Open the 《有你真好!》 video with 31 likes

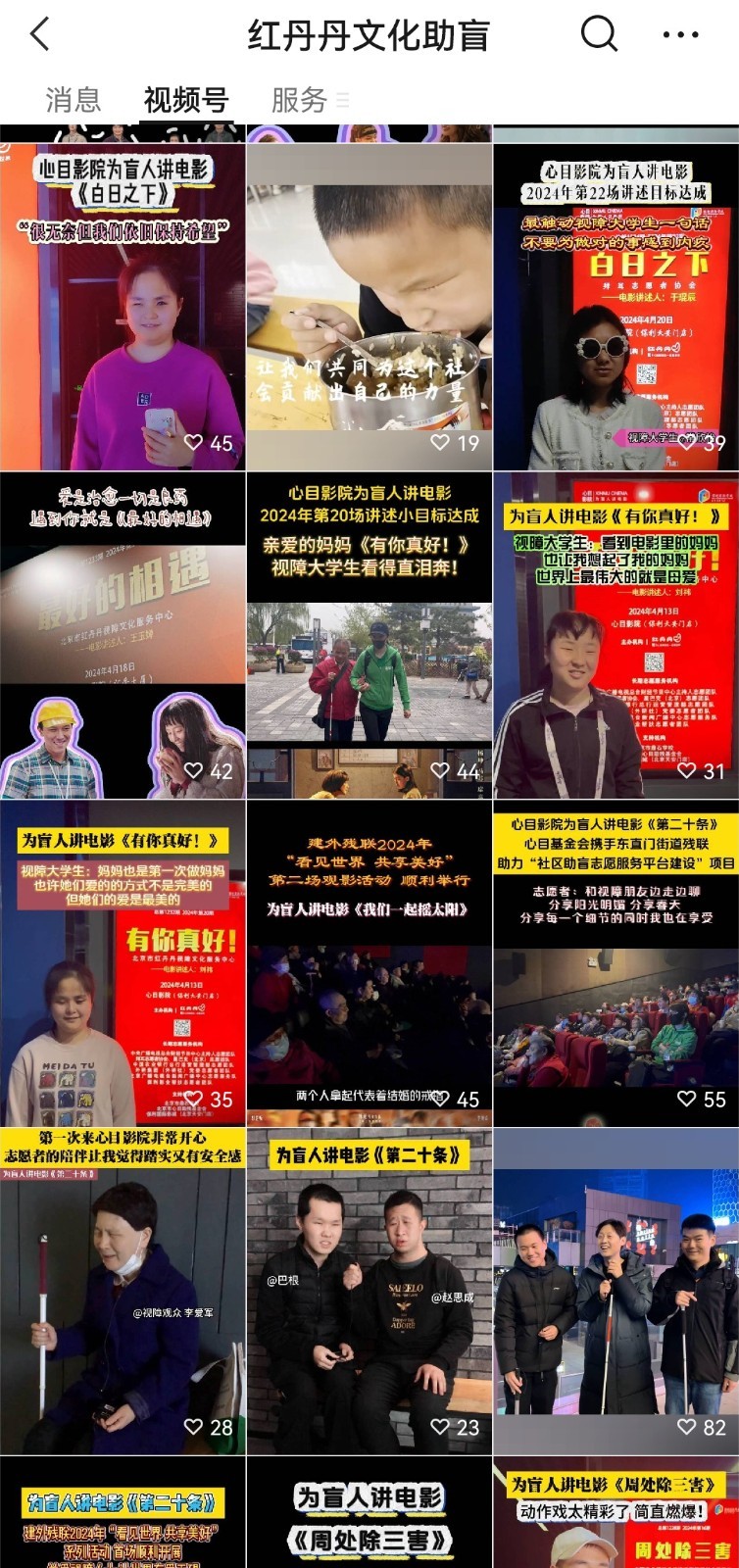616,637
